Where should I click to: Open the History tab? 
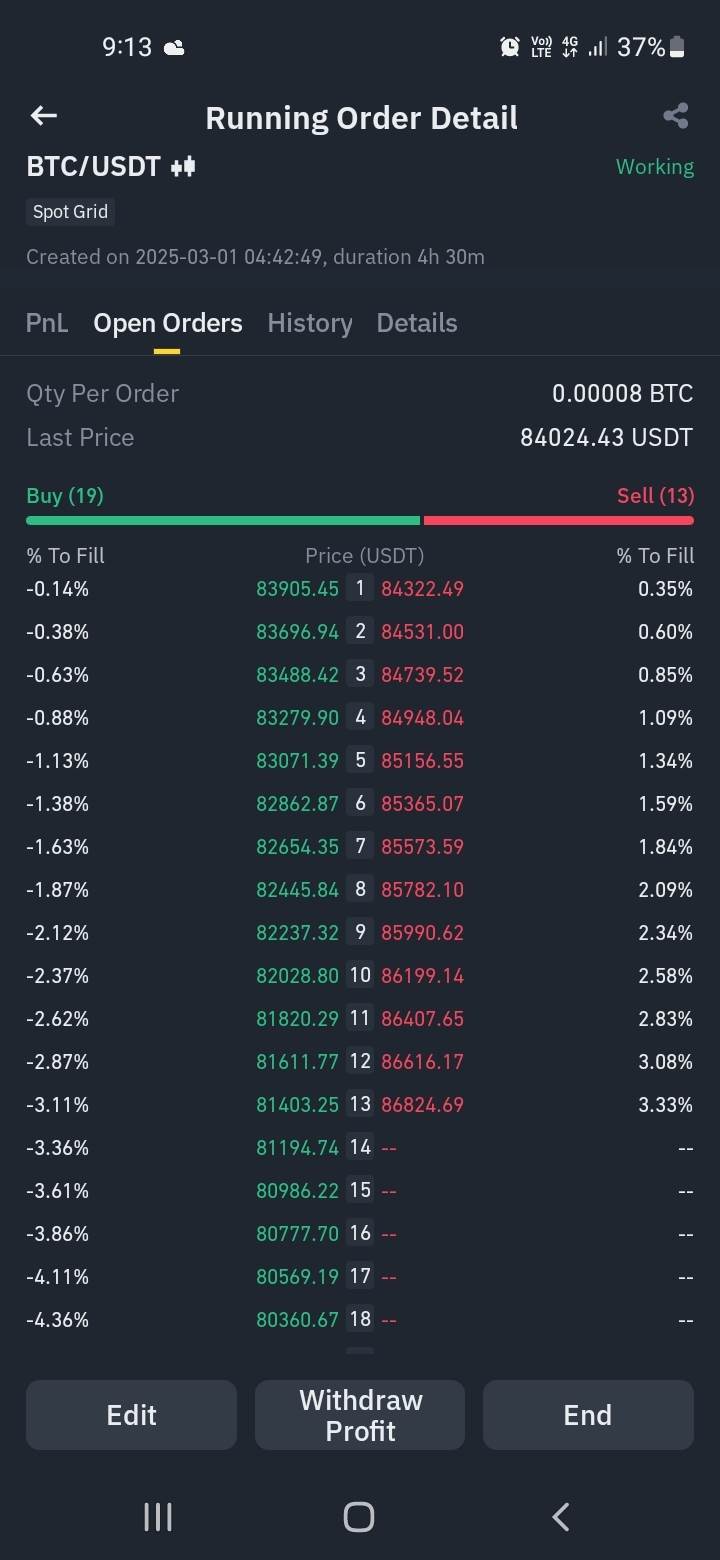pos(309,322)
